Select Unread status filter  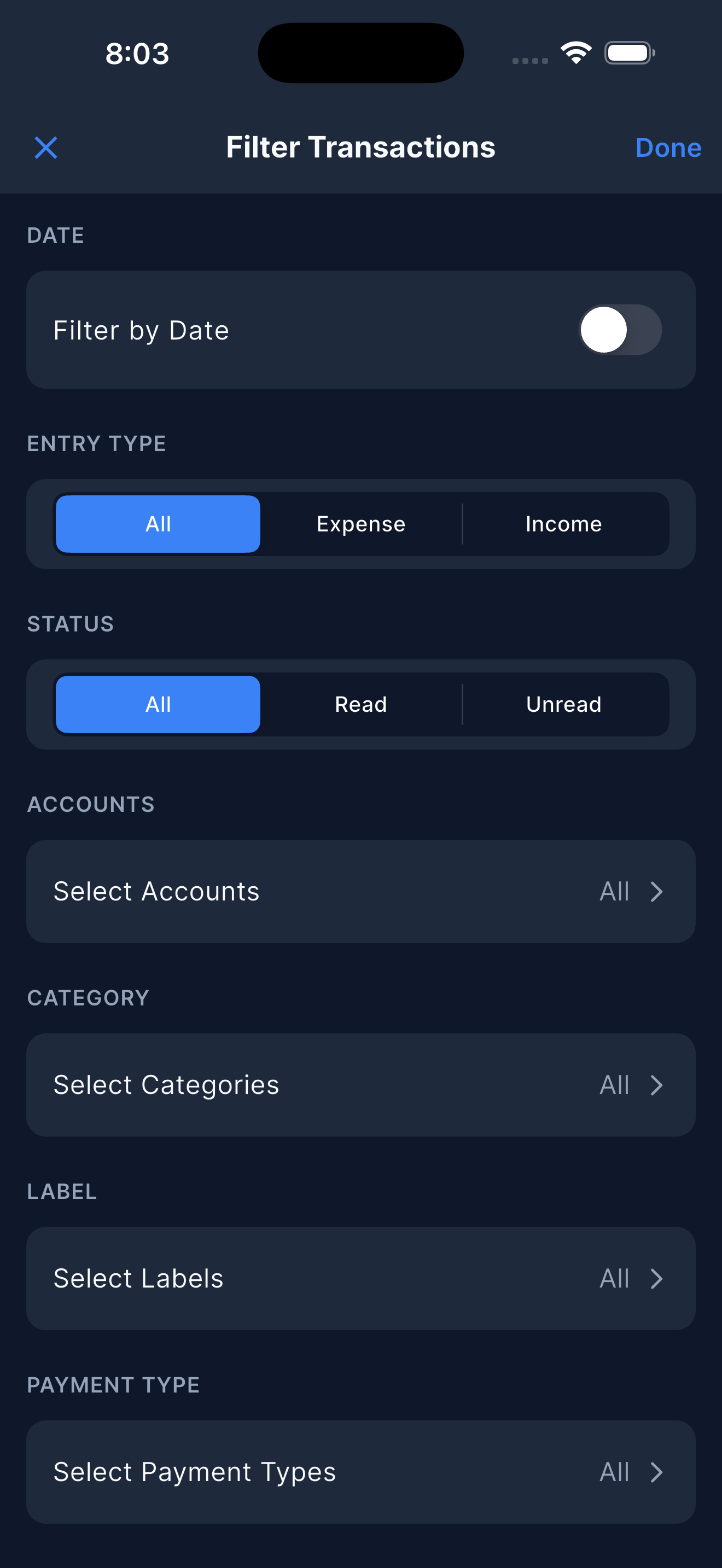564,704
